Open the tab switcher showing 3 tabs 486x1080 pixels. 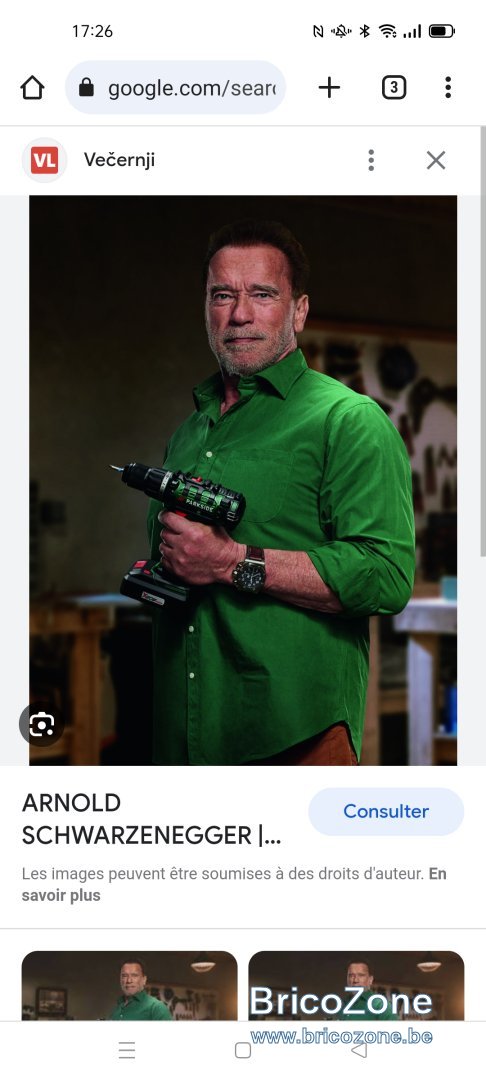click(x=394, y=87)
